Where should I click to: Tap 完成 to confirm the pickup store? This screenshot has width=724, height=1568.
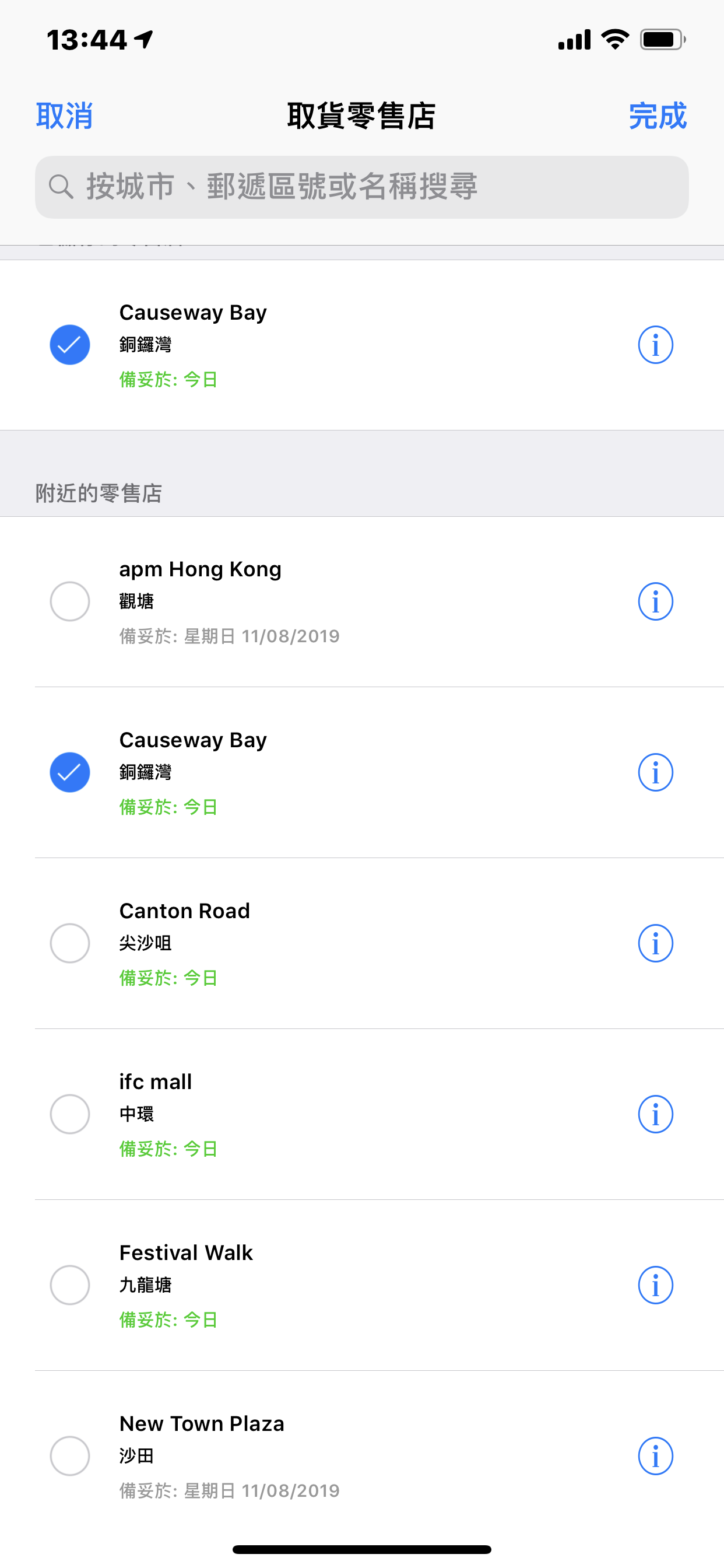(658, 116)
